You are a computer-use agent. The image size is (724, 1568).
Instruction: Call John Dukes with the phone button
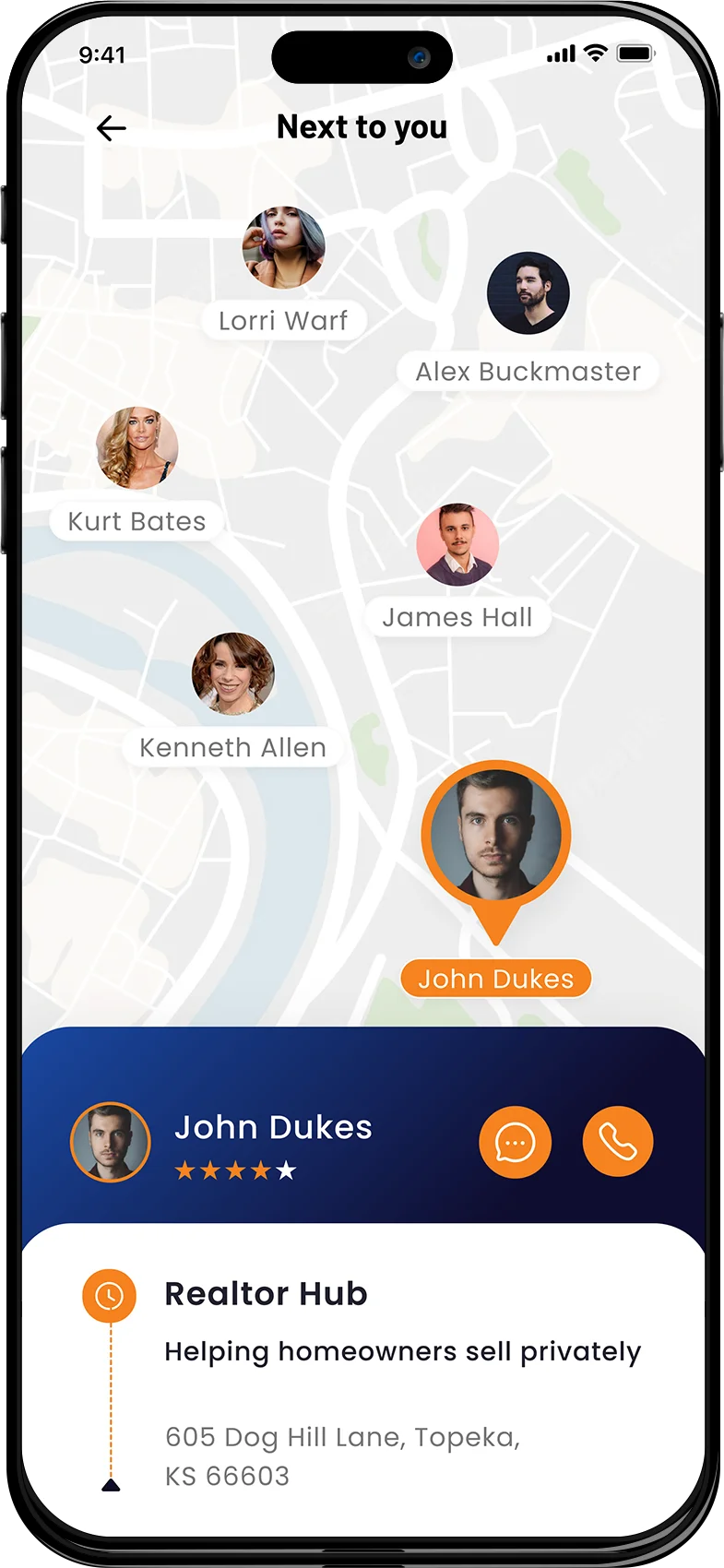pyautogui.click(x=618, y=1142)
